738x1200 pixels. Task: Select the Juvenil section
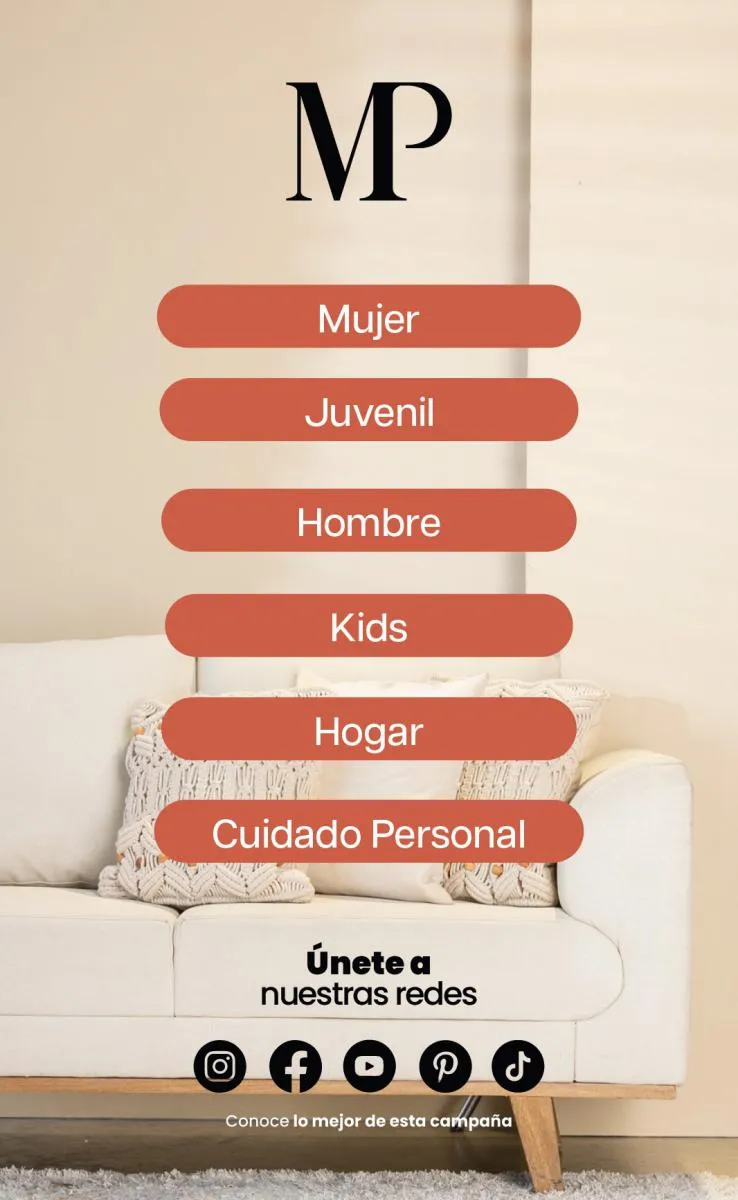pos(369,410)
